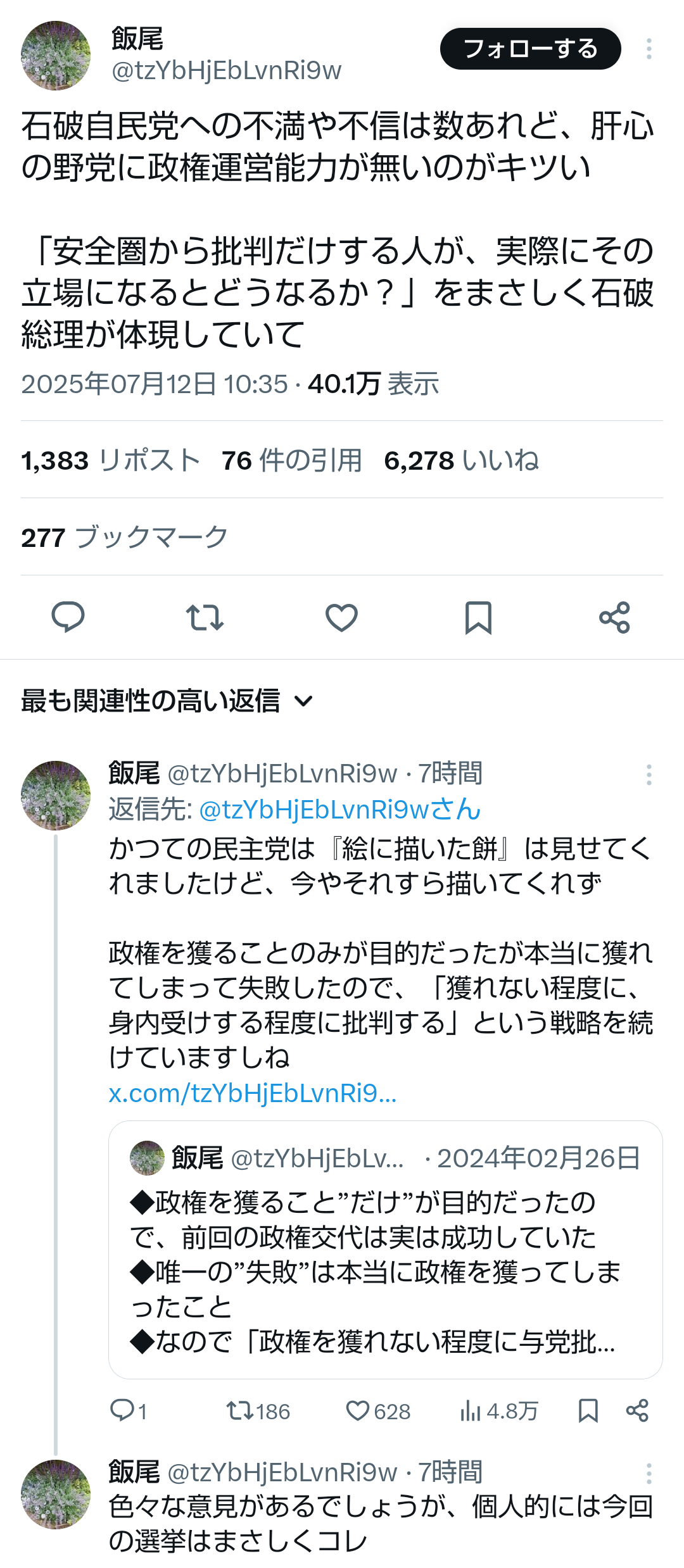Open the x.com/tzYbHjEbLvnRi9... link

pyautogui.click(x=253, y=1093)
